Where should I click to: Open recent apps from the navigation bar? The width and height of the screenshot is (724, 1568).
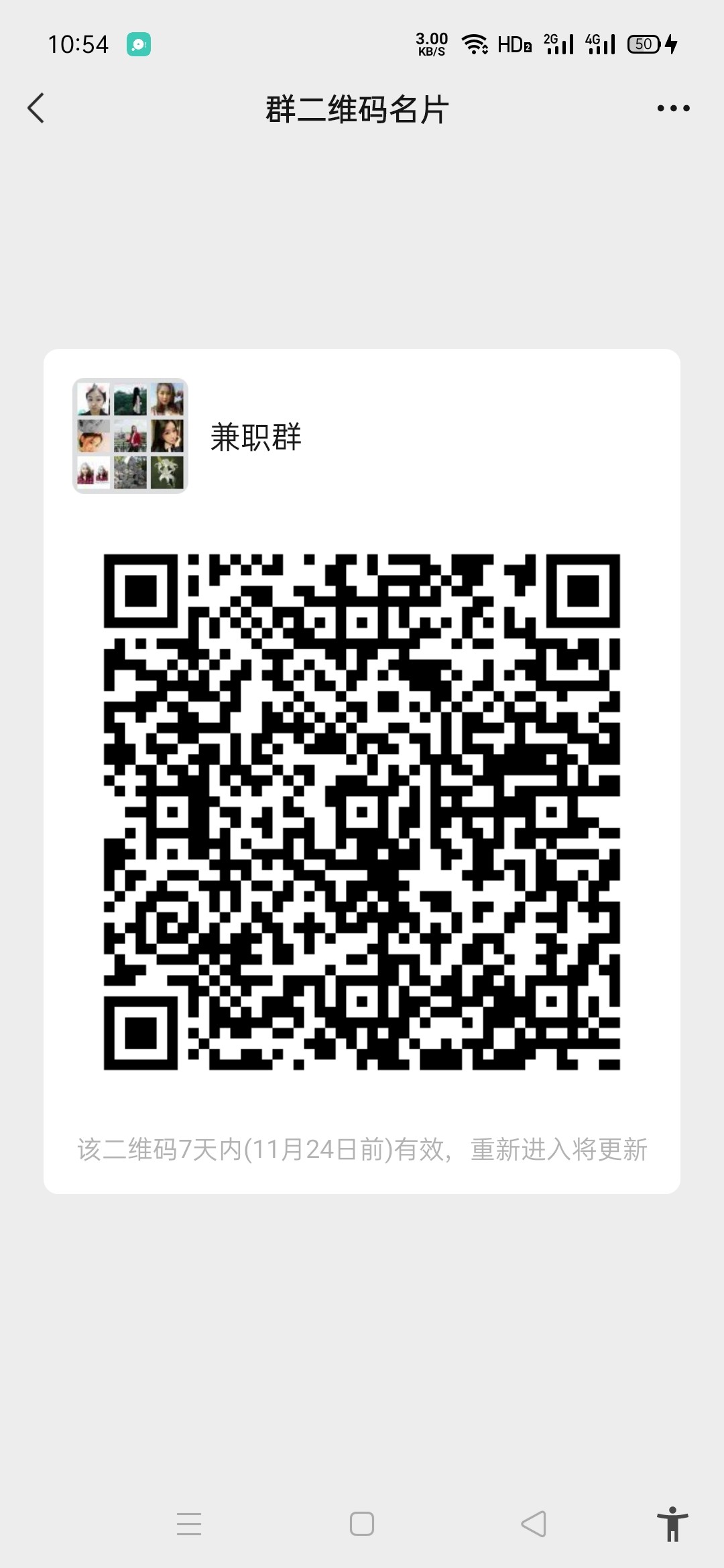[x=189, y=1524]
